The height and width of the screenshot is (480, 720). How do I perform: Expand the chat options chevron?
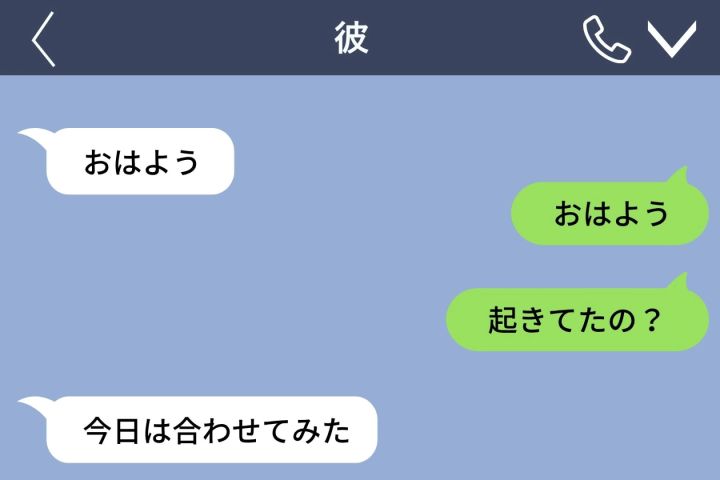point(672,39)
